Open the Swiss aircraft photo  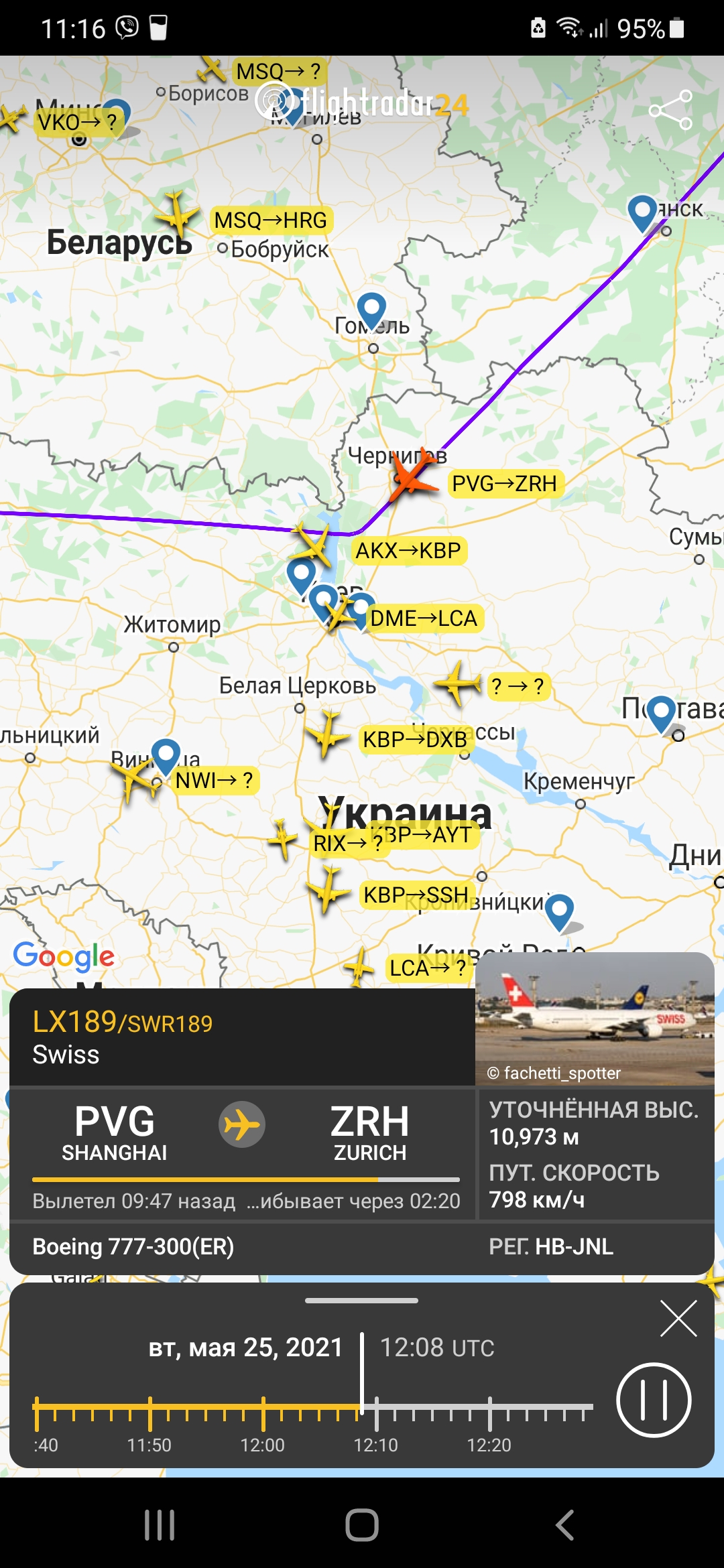595,1019
